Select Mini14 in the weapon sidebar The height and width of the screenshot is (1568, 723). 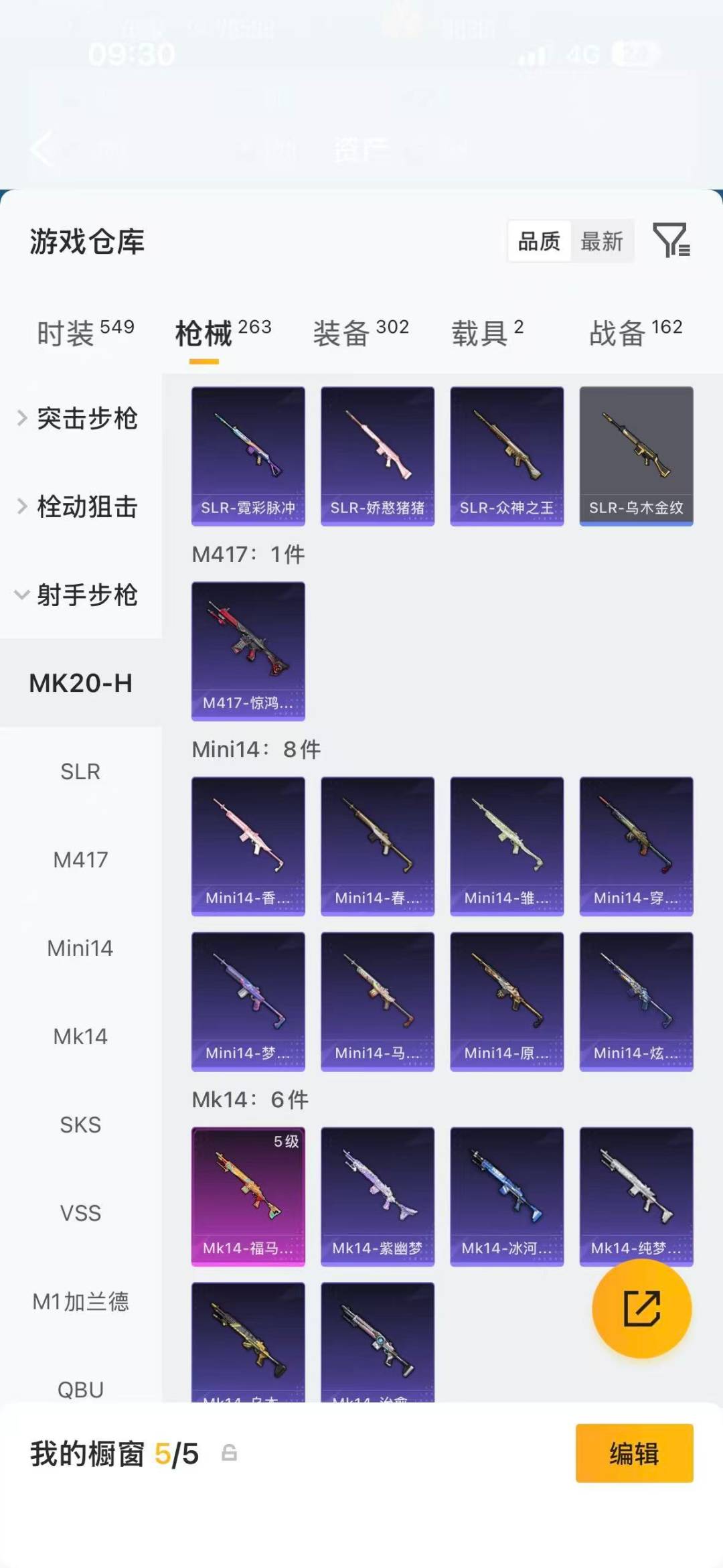coord(80,948)
